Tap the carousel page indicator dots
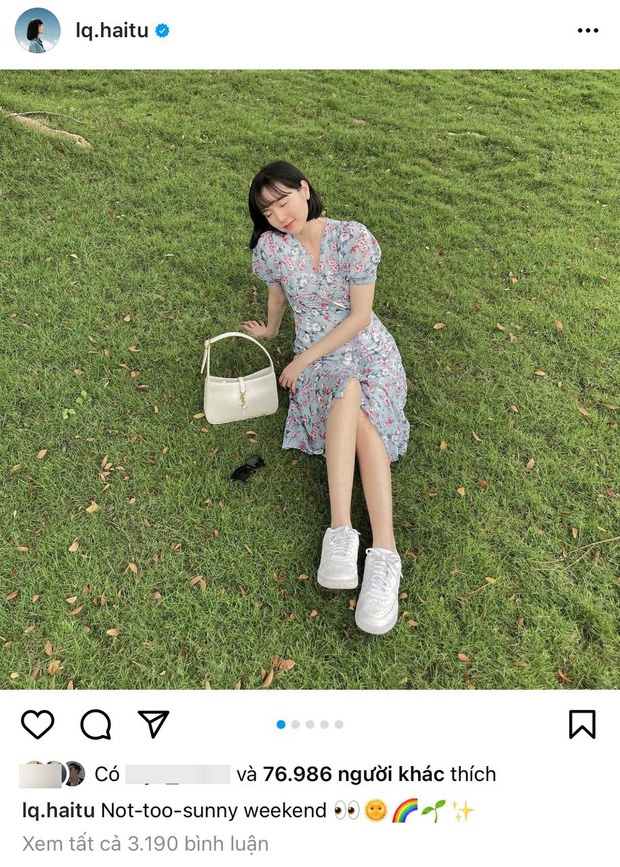Viewport: 620px width, 867px height. point(310,724)
